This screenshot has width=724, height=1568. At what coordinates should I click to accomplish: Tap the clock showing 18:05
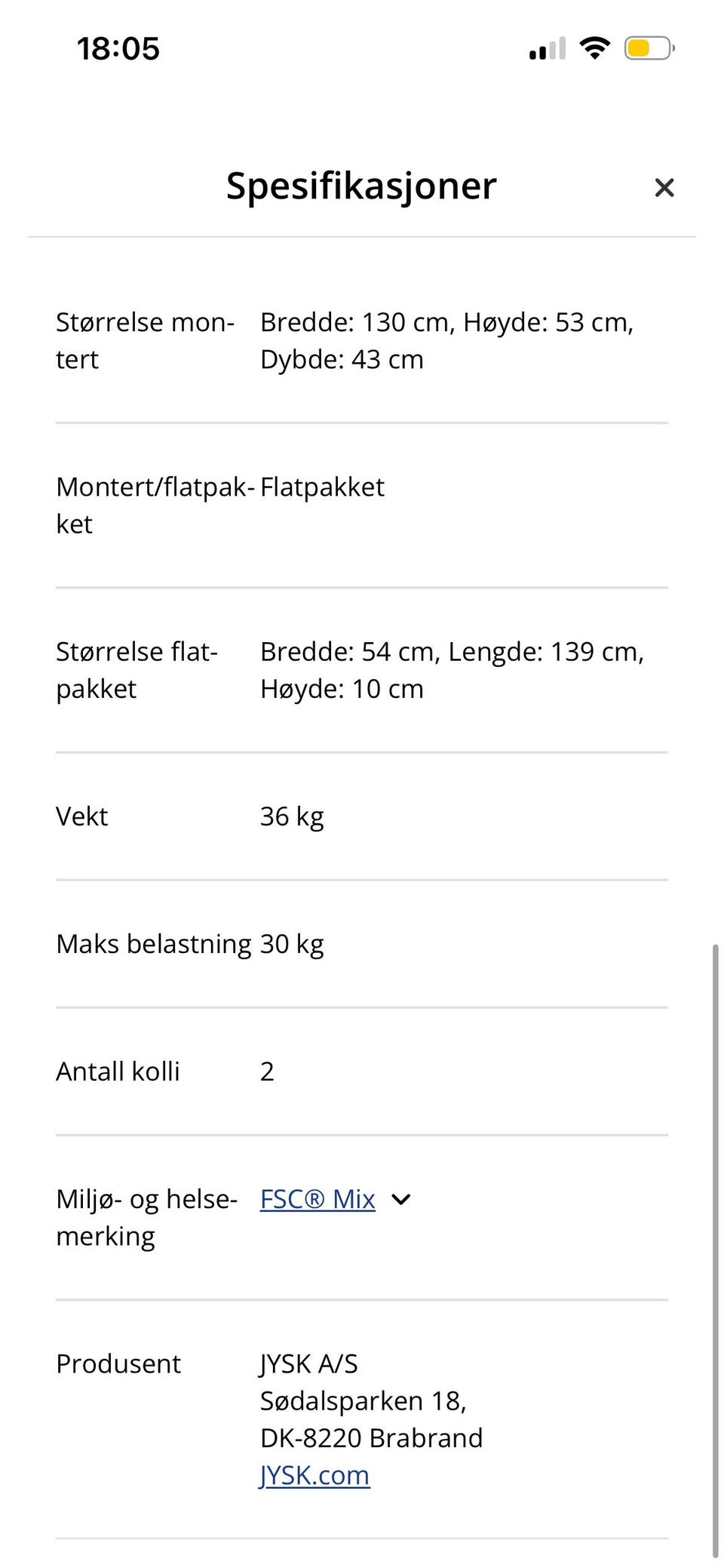click(x=118, y=48)
